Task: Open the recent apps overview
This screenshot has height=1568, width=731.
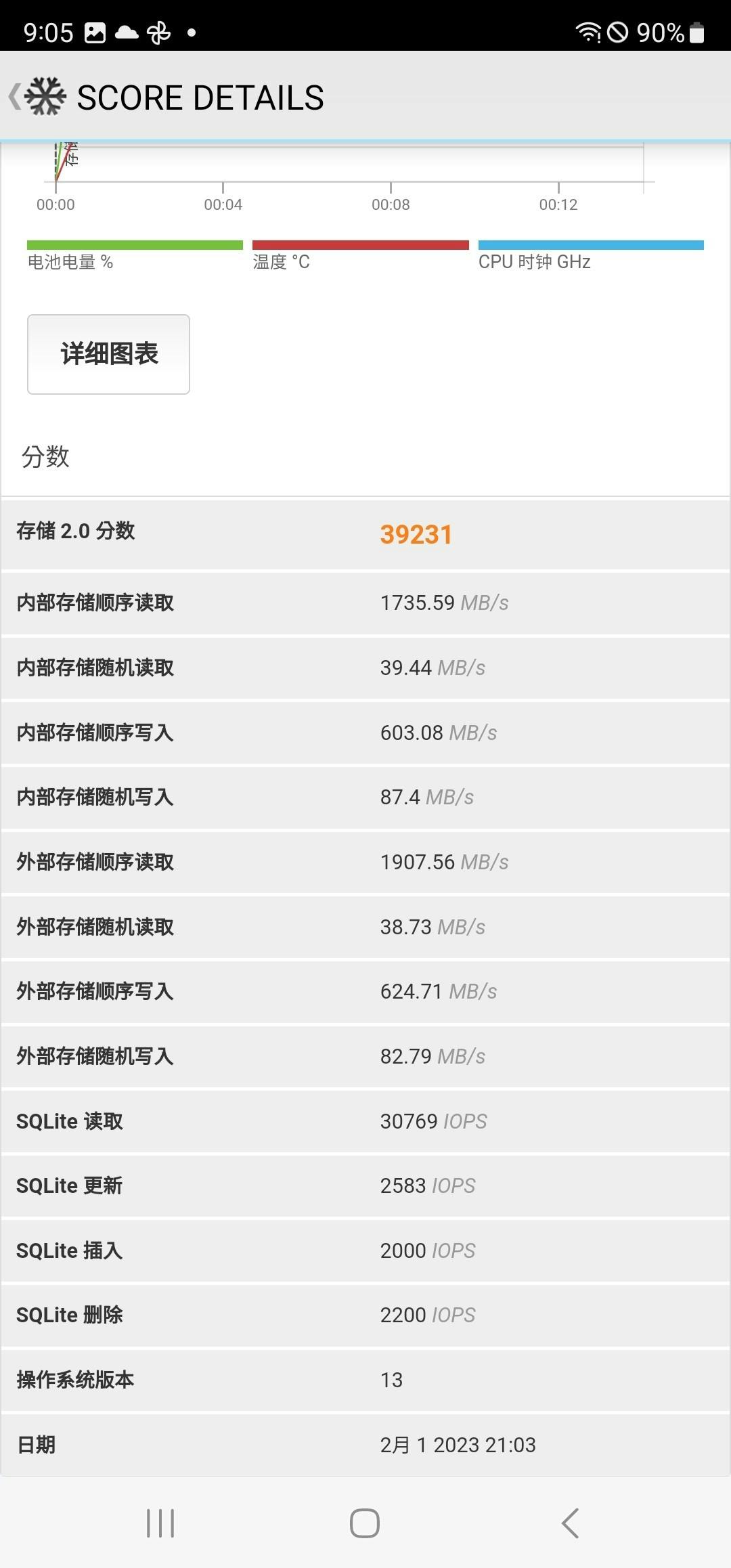Action: tap(160, 1523)
